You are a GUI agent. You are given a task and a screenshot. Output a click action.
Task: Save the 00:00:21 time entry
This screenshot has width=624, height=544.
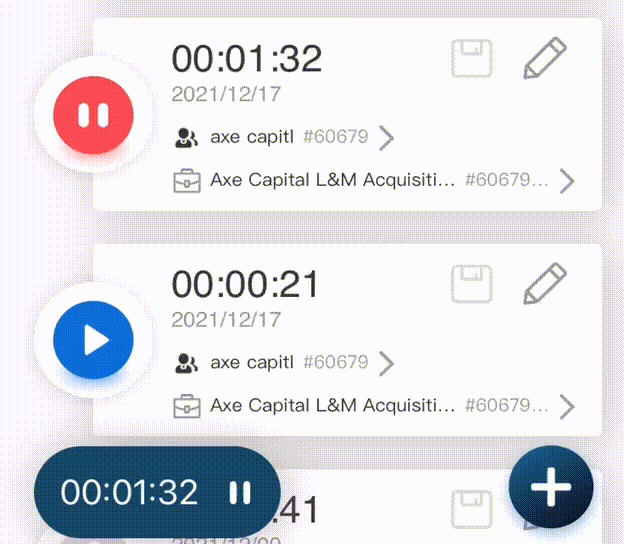pyautogui.click(x=472, y=284)
